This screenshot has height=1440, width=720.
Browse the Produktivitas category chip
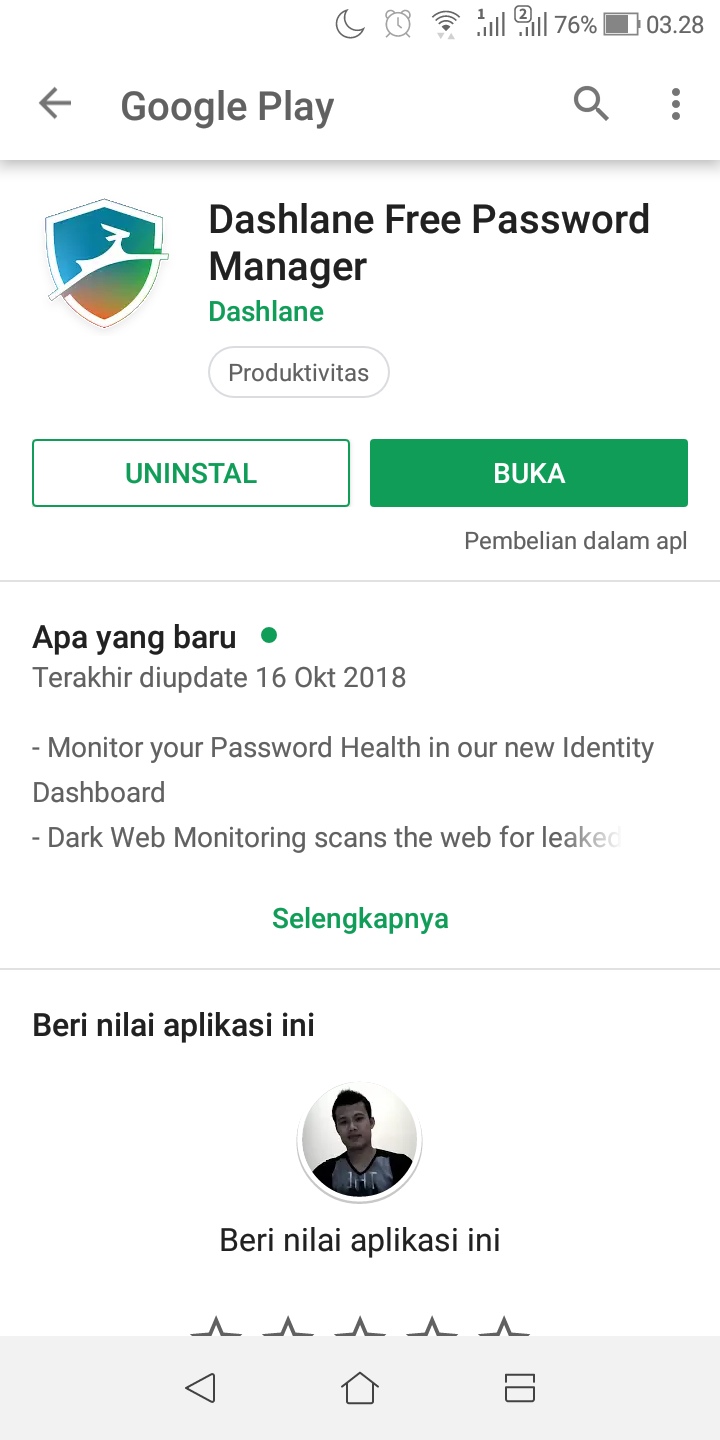pyautogui.click(x=298, y=373)
